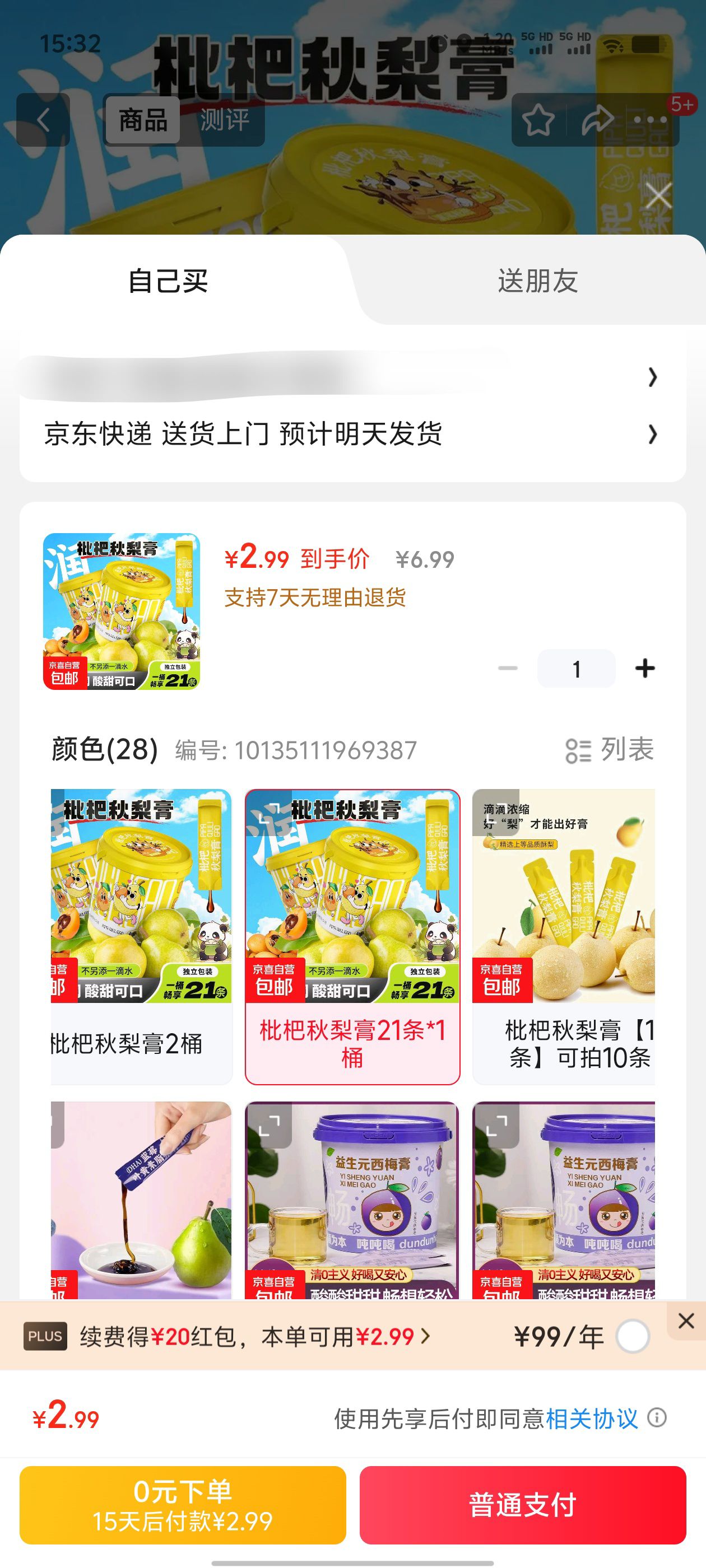Go back using the top arrow

43,120
